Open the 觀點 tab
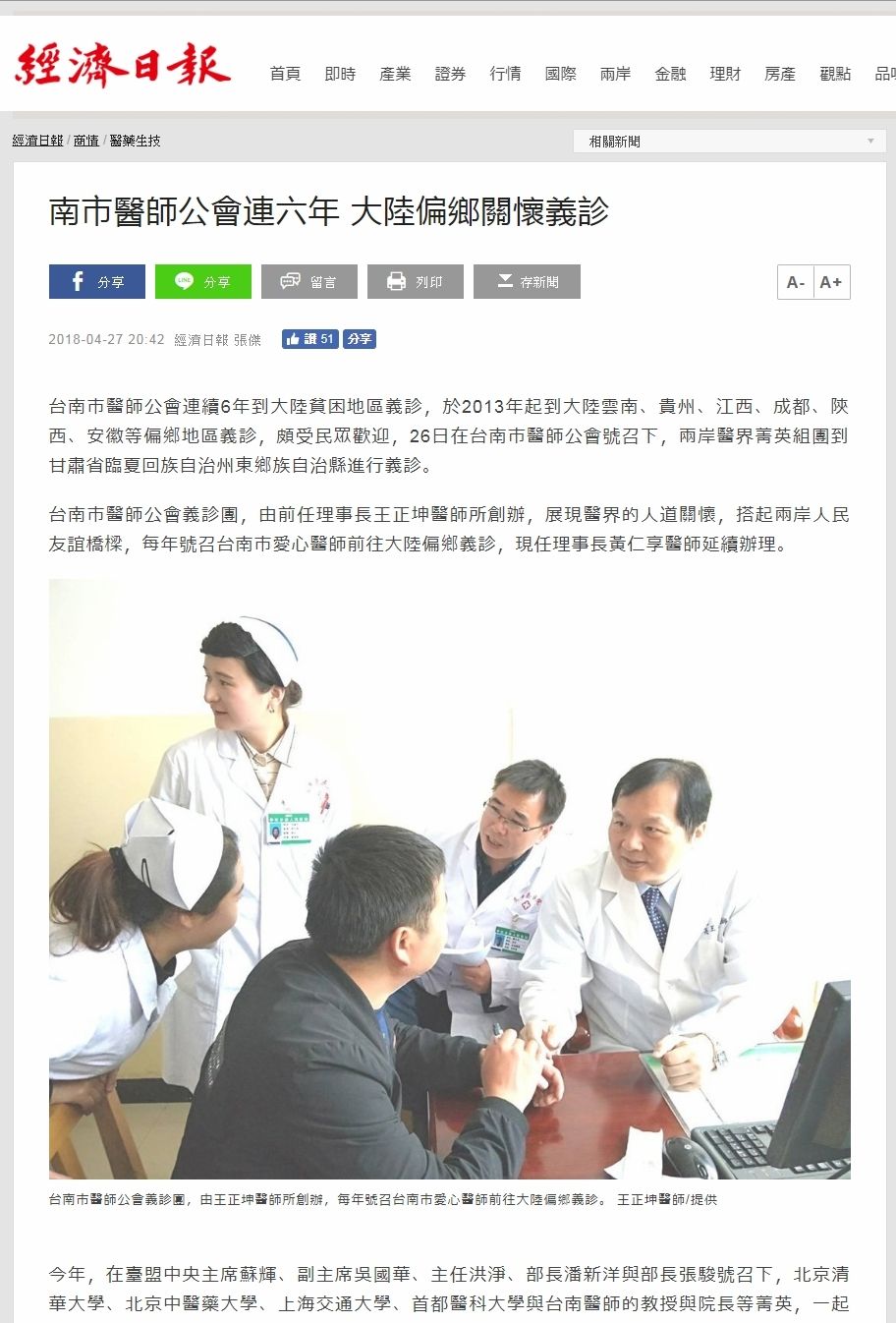The image size is (896, 1323). 835,74
